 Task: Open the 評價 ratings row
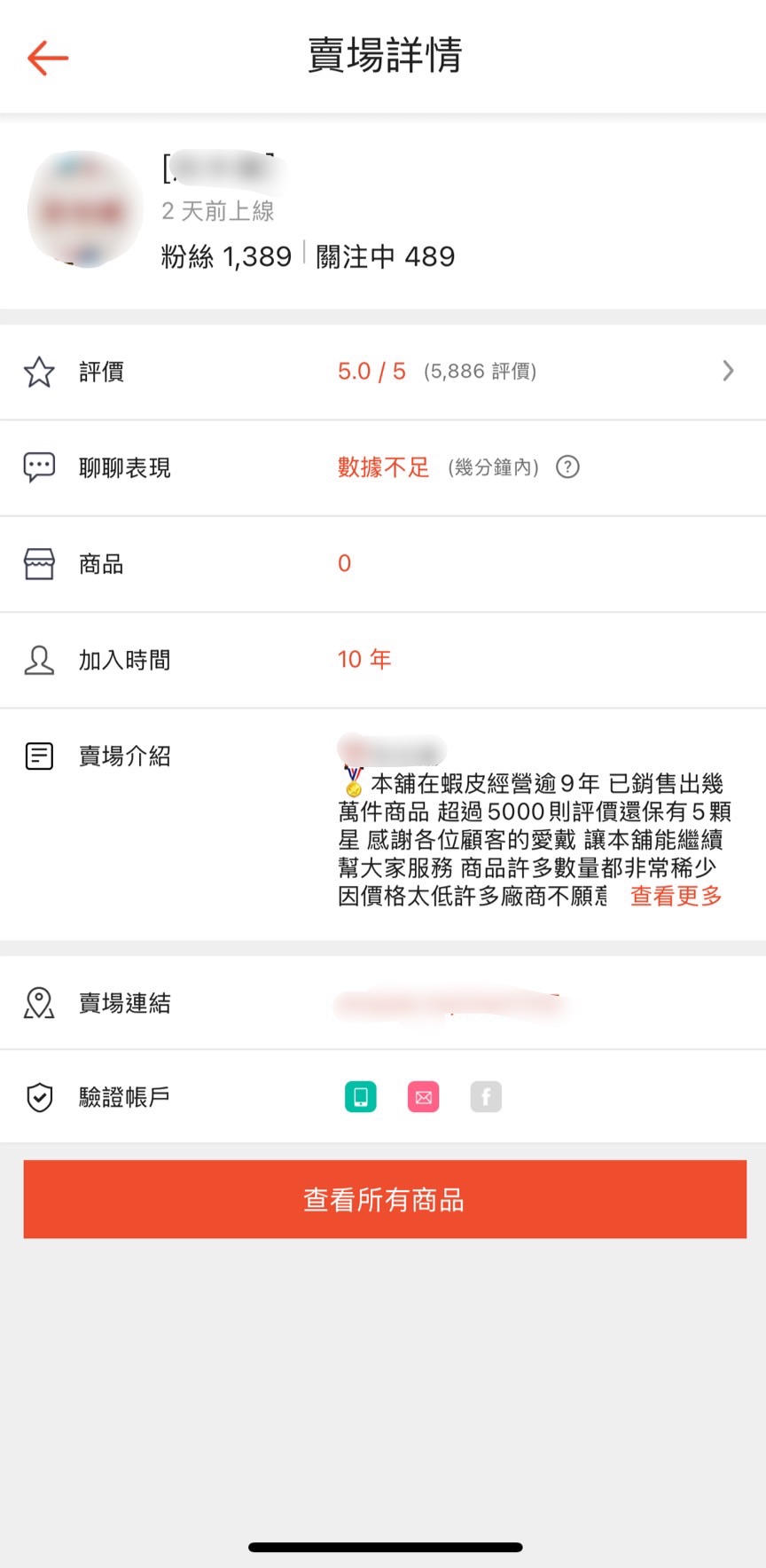[383, 372]
